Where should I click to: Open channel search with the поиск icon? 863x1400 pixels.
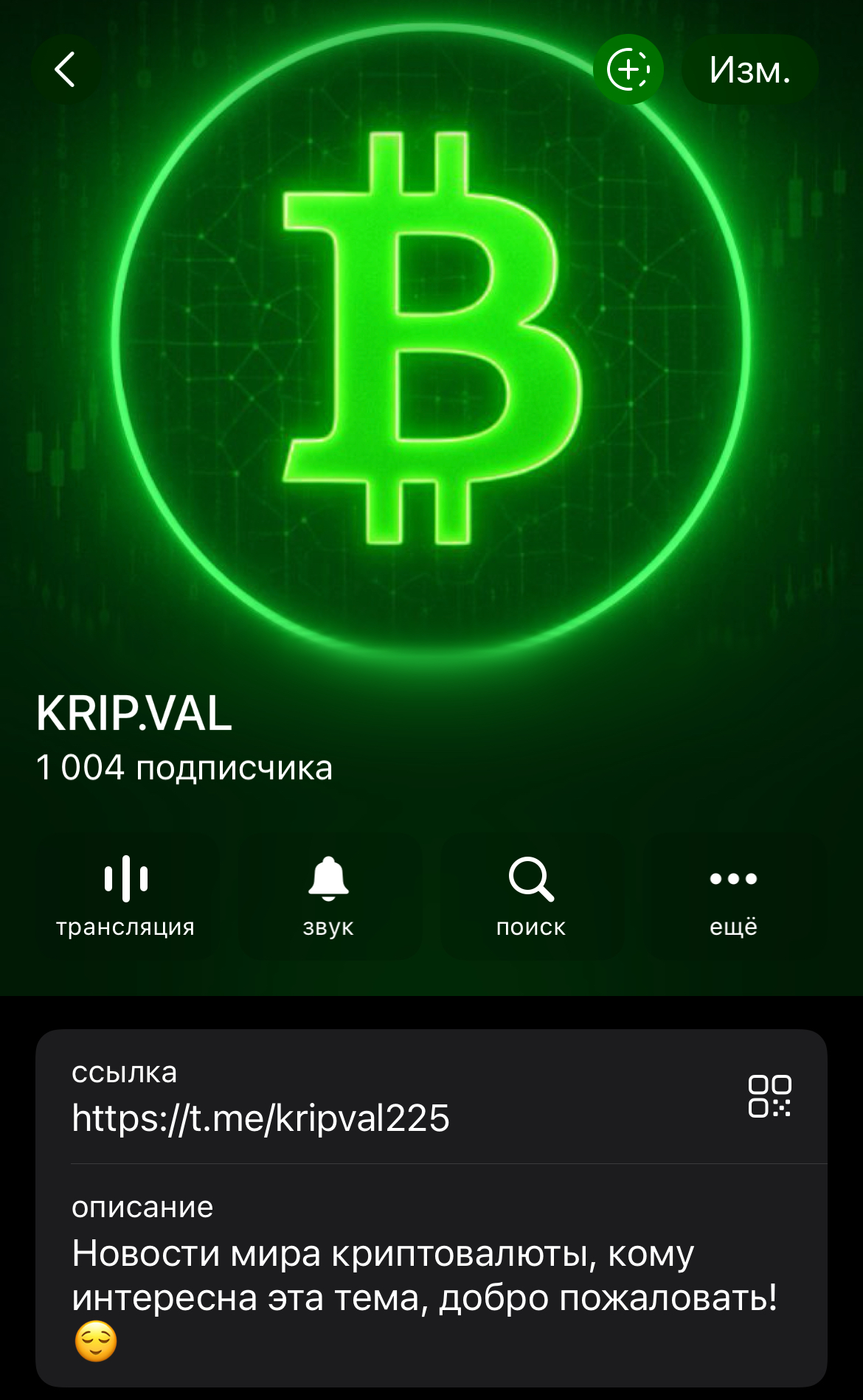coord(533,881)
